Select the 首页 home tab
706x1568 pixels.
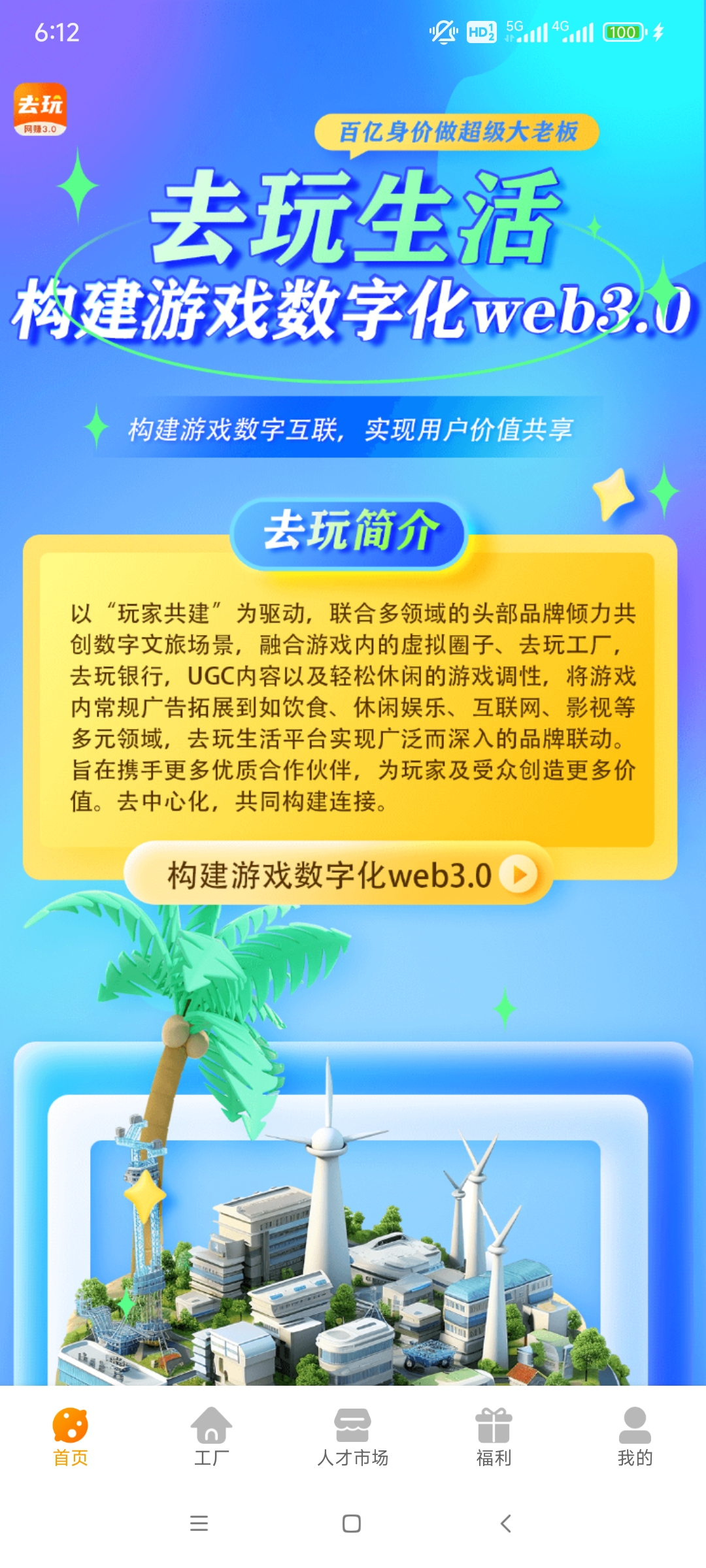[70, 1437]
